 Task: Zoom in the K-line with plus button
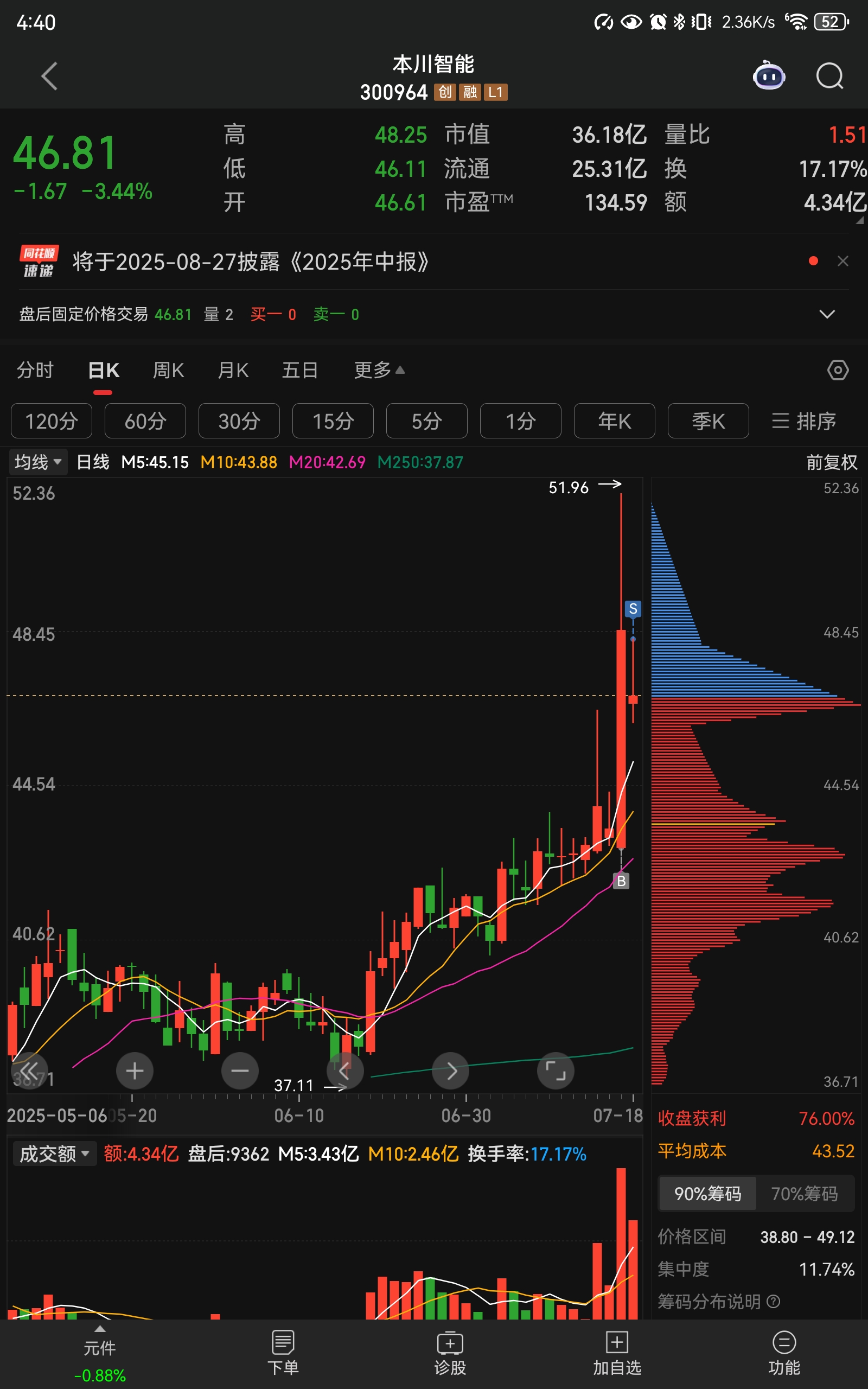(135, 1071)
